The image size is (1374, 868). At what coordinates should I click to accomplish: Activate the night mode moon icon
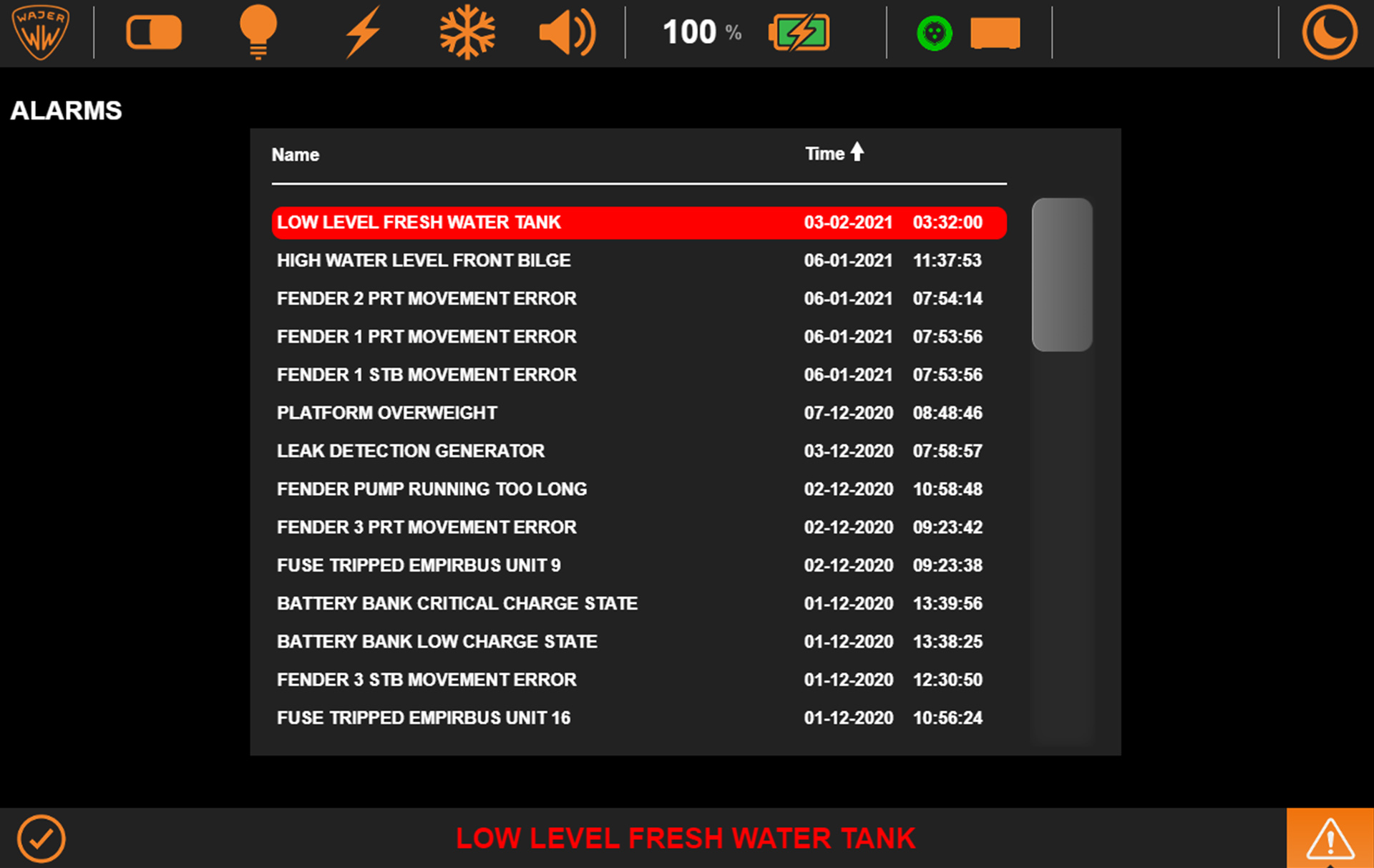click(x=1329, y=32)
